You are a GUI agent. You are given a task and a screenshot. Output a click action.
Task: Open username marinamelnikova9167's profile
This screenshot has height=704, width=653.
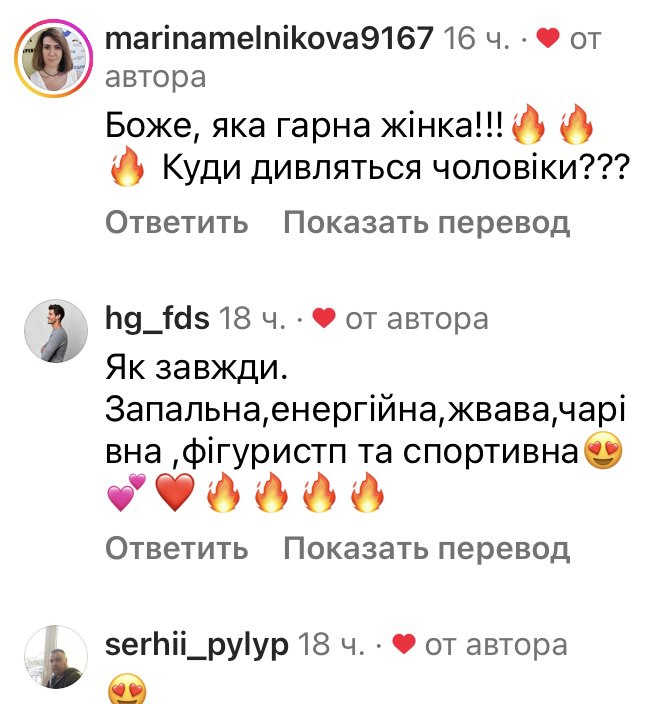tap(269, 38)
